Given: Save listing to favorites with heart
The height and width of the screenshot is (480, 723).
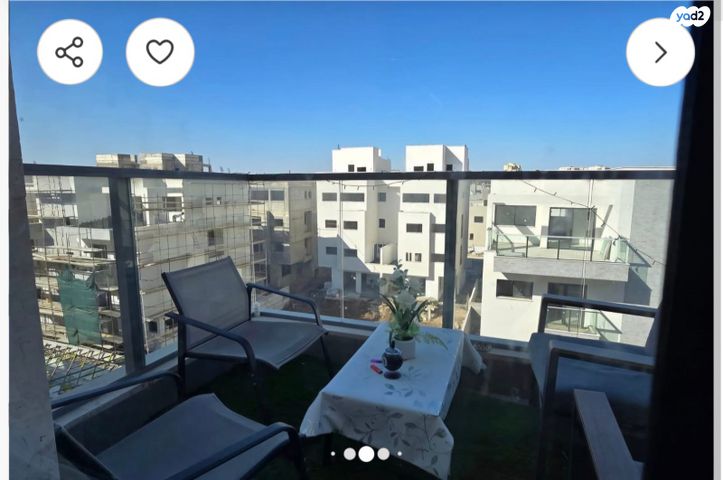Looking at the screenshot, I should [160, 52].
